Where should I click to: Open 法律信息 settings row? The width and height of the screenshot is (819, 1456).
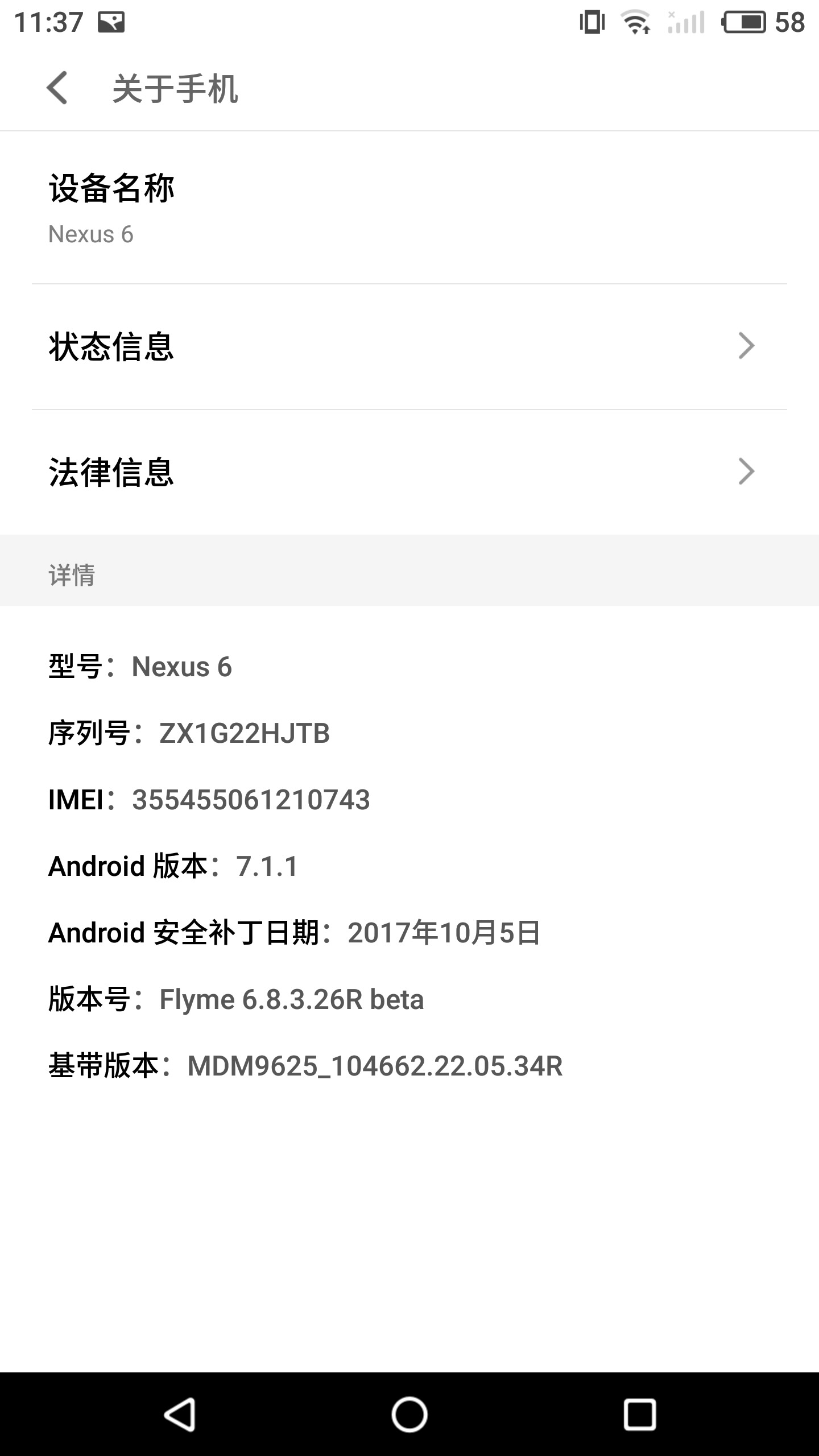(x=408, y=471)
